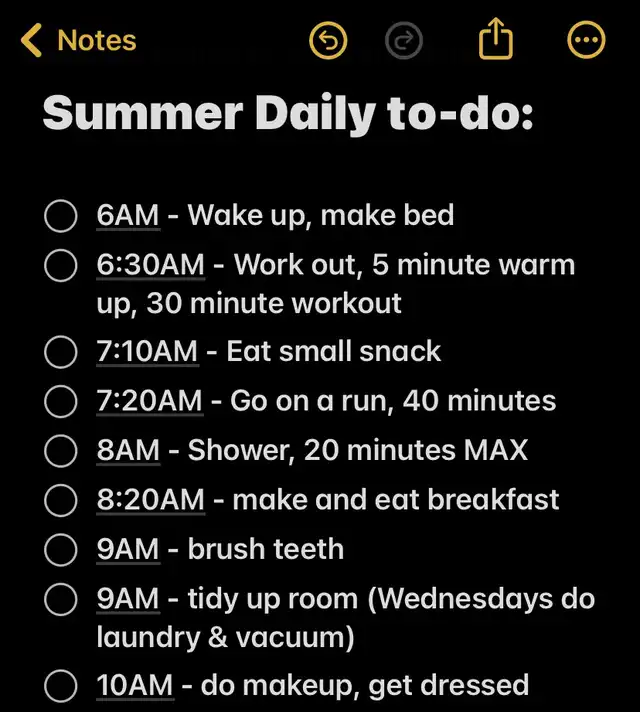640x712 pixels.
Task: Check the 10AM do makeup item
Action: tap(61, 686)
